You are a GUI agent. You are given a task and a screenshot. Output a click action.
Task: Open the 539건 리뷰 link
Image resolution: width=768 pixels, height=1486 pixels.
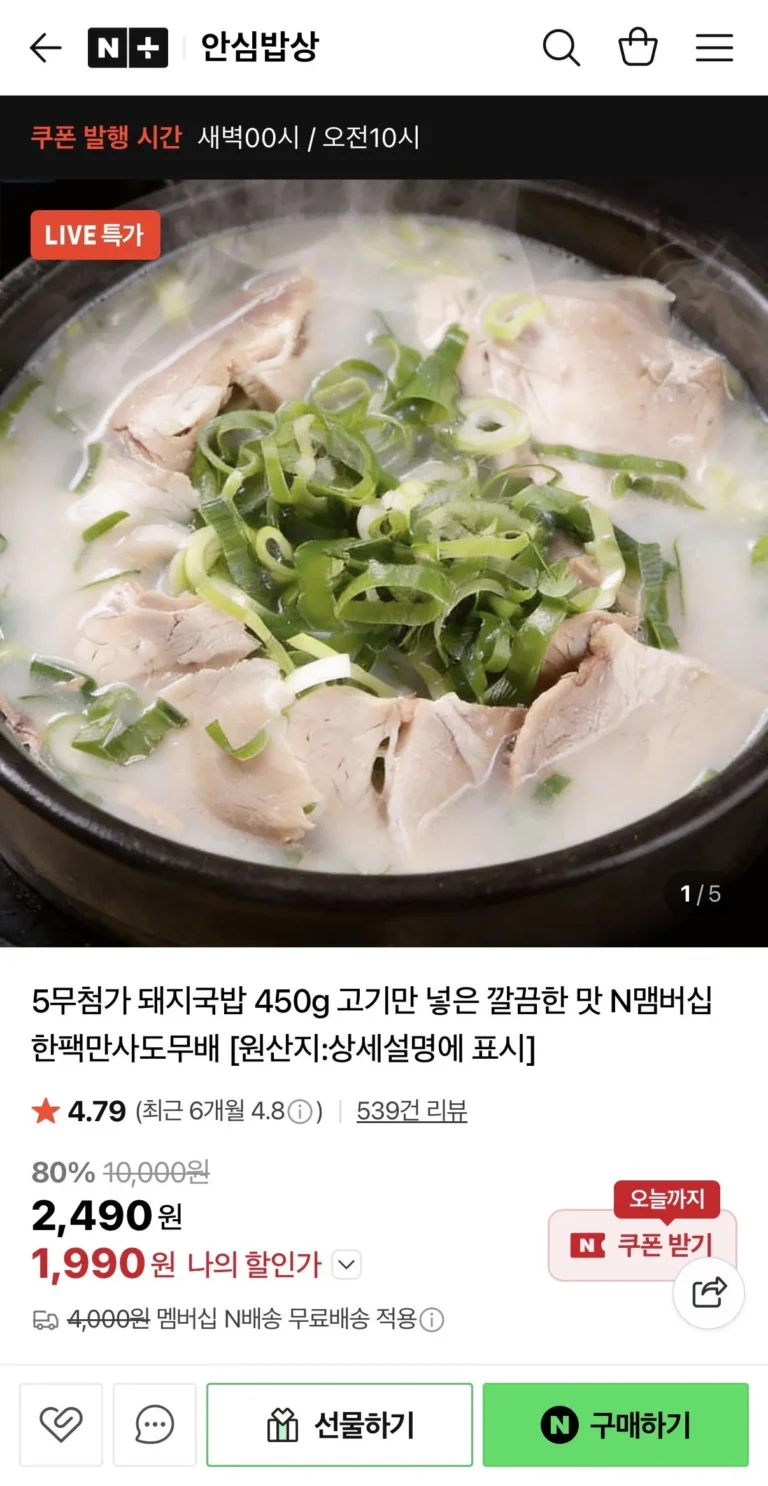(411, 1111)
